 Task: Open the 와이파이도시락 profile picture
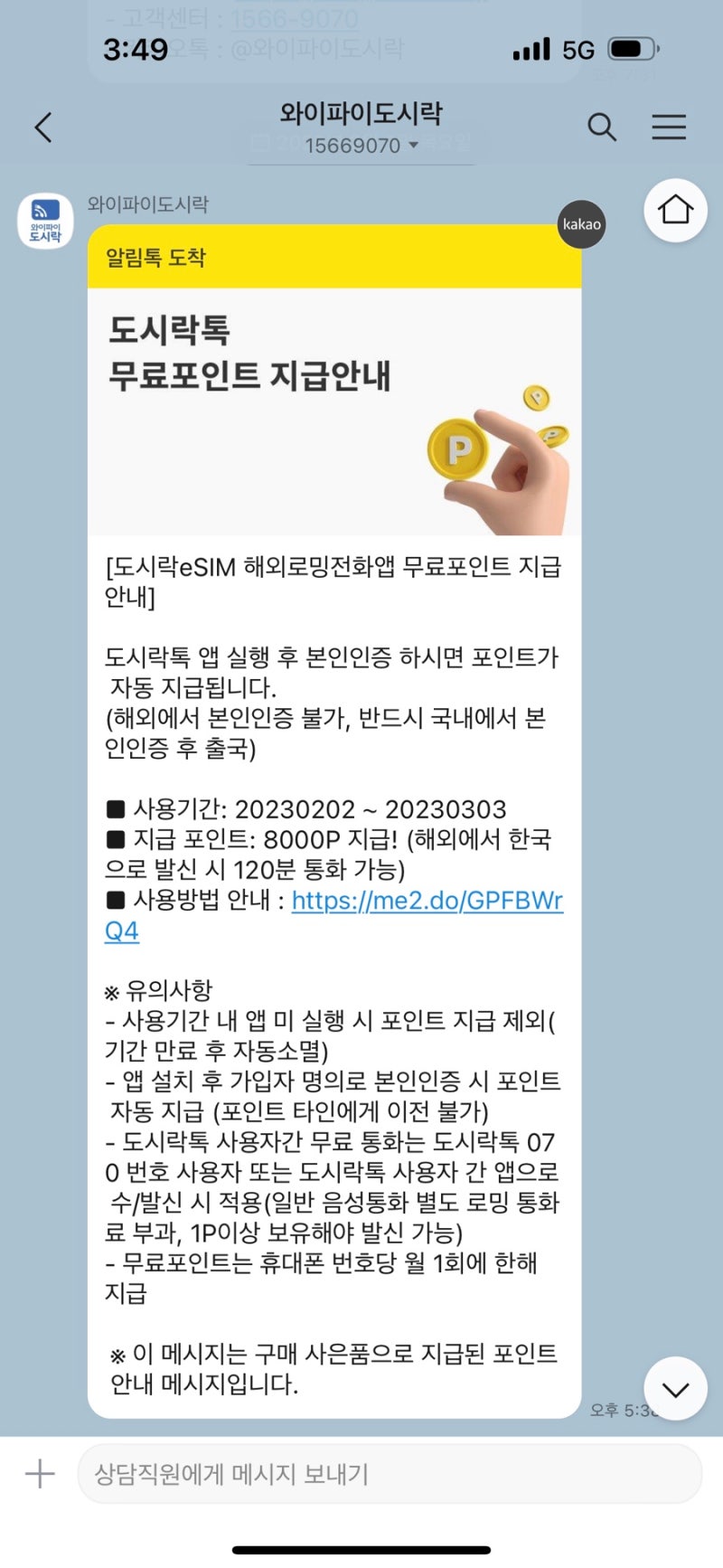[x=45, y=222]
